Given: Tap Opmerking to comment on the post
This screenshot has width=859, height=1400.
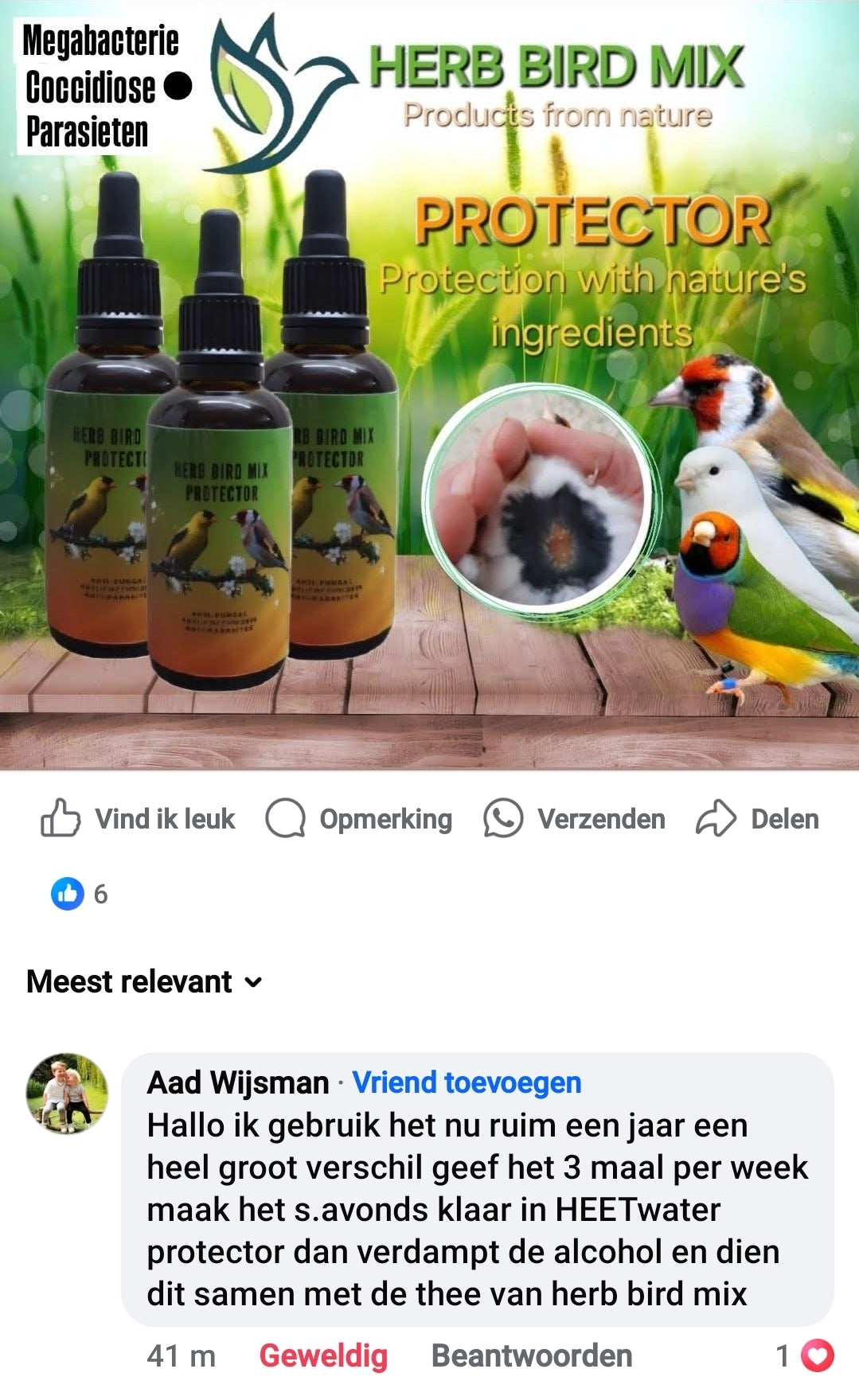Looking at the screenshot, I should point(359,819).
